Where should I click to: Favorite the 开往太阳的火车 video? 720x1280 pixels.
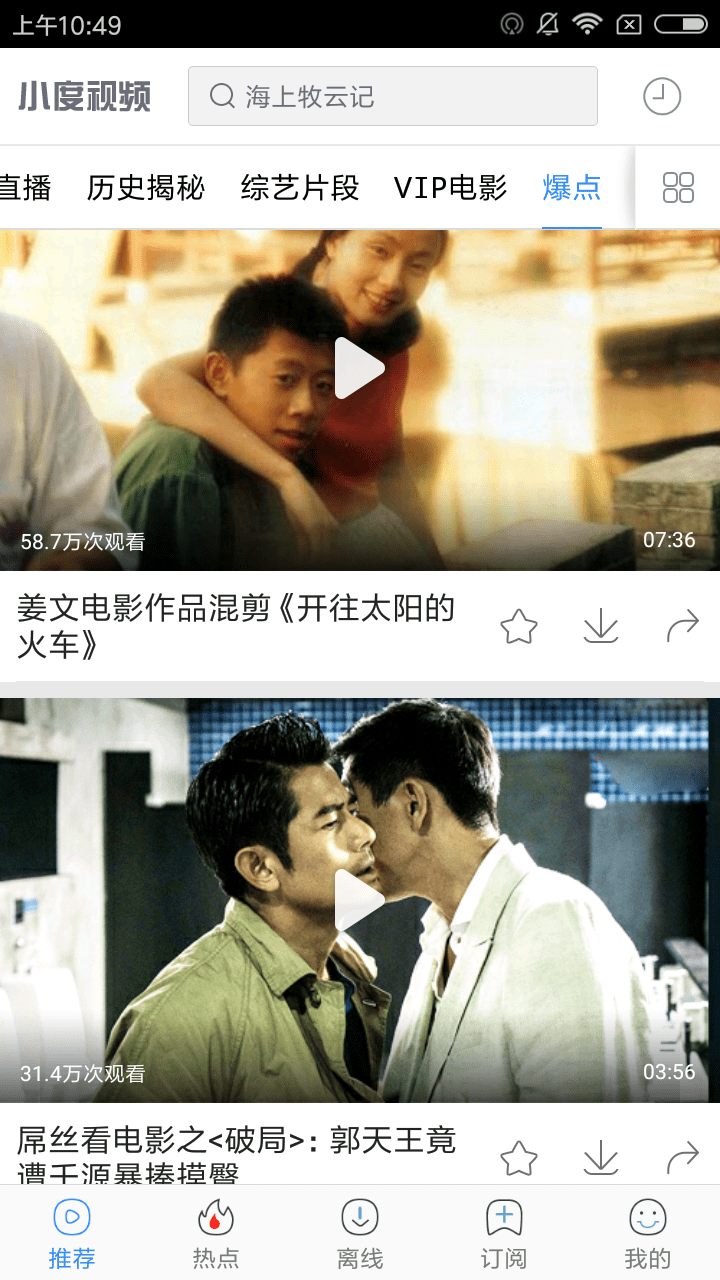[519, 627]
